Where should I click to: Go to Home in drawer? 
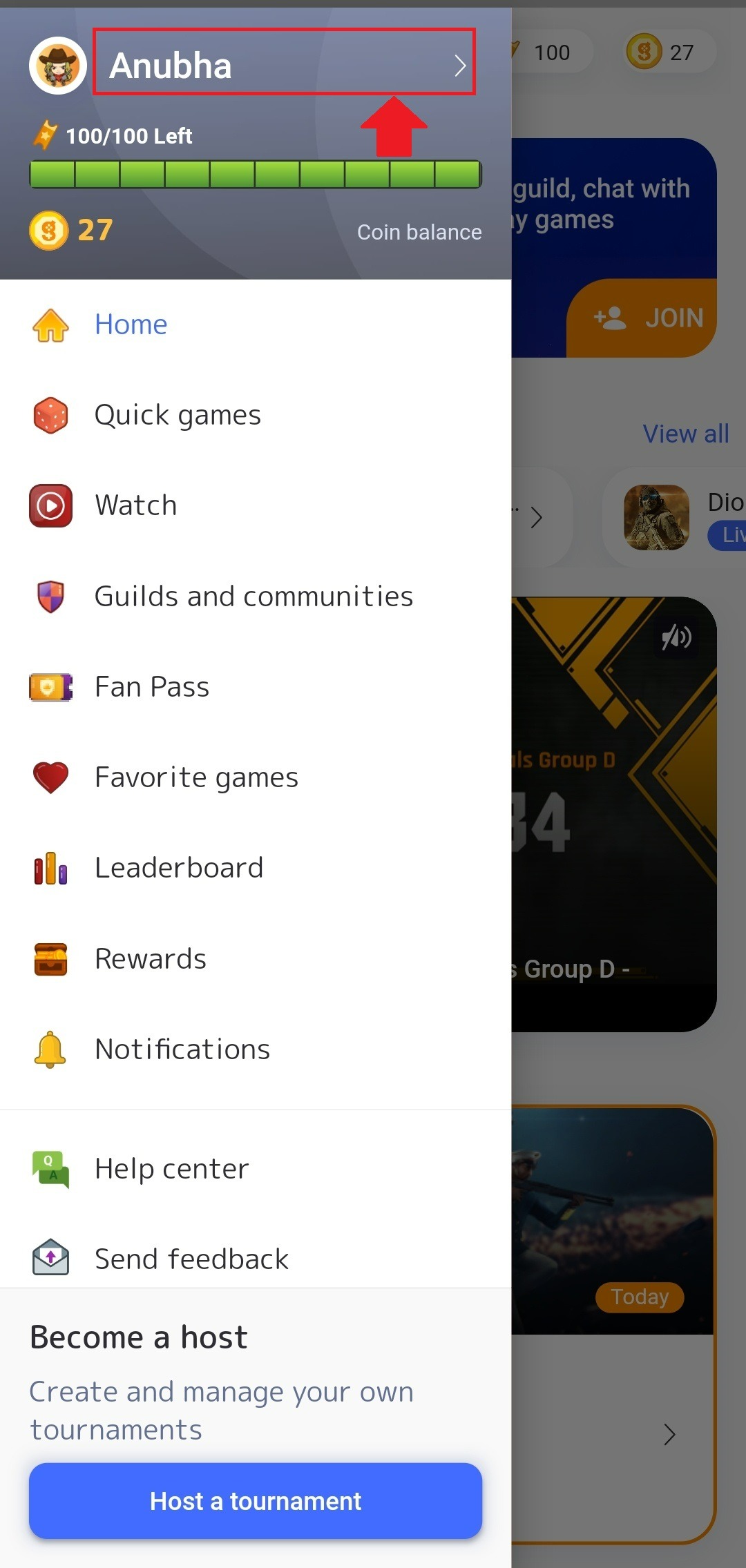131,325
